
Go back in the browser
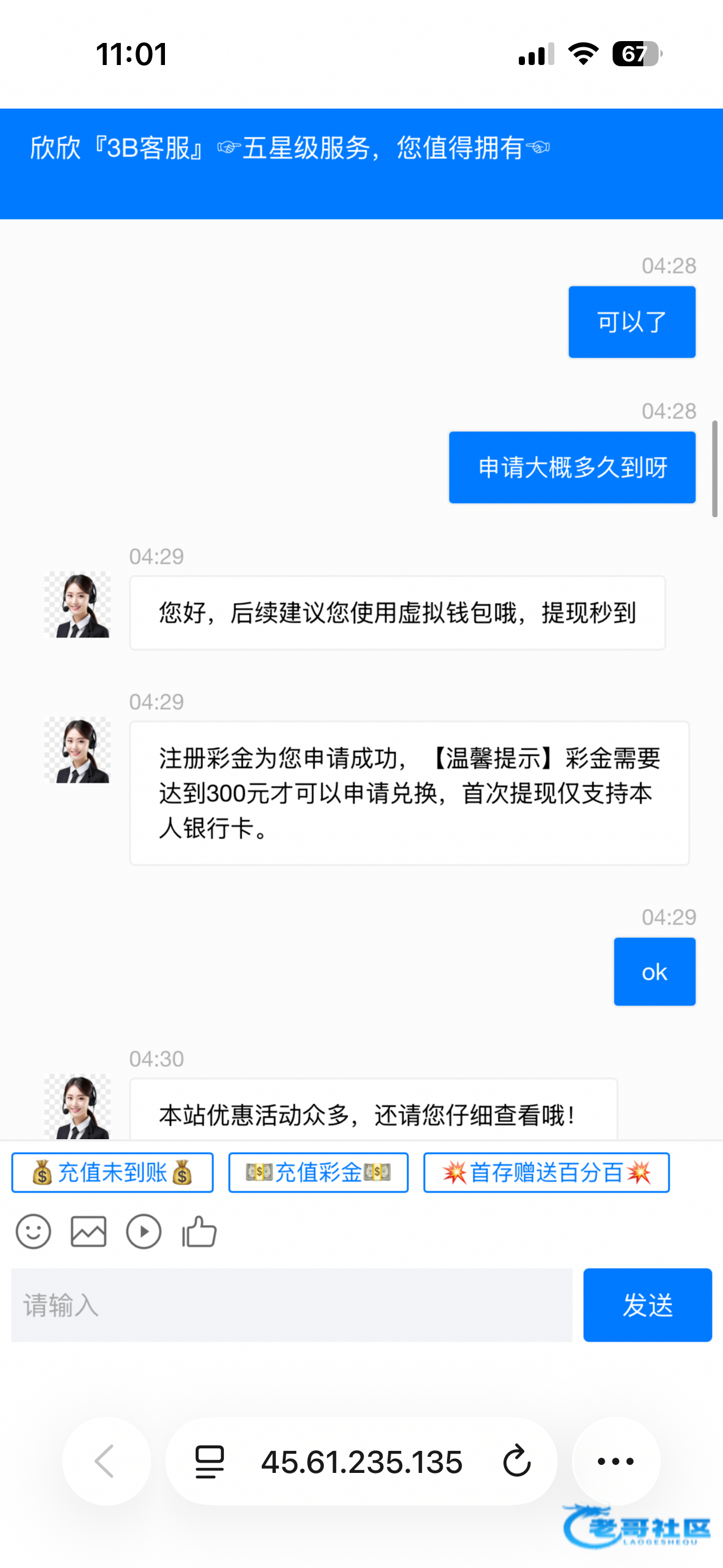[106, 1461]
